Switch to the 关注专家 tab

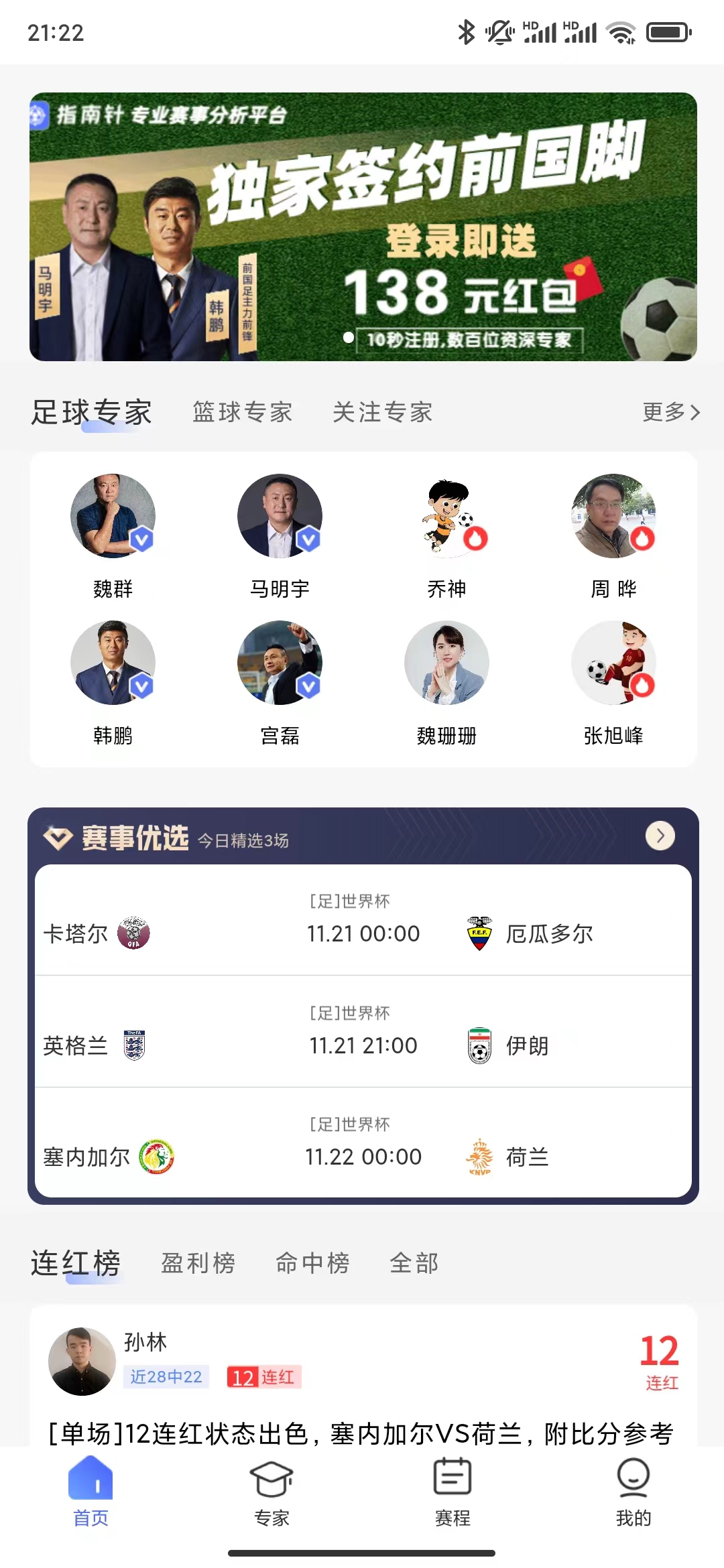(383, 412)
